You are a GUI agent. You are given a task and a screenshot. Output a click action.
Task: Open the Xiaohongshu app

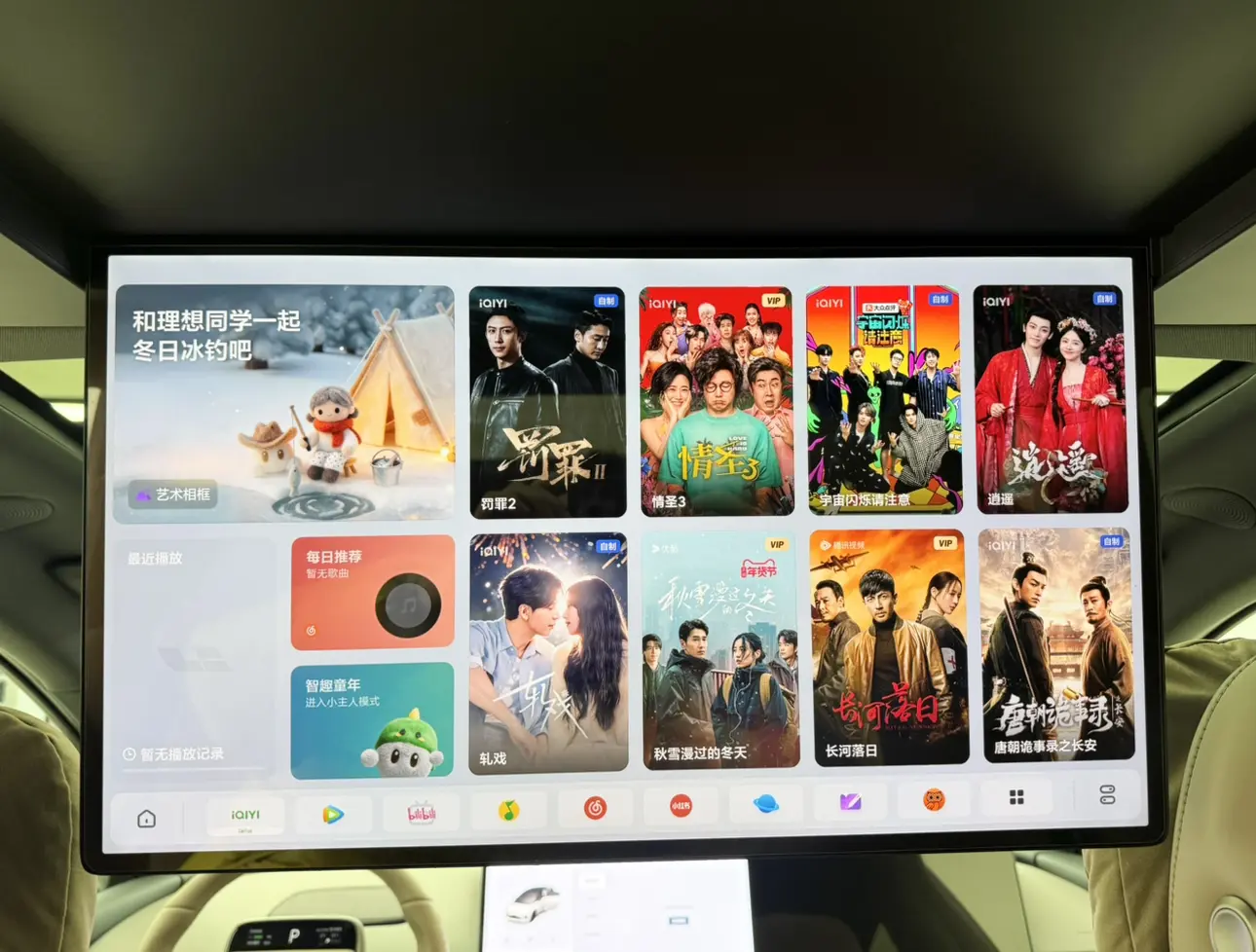(x=681, y=806)
